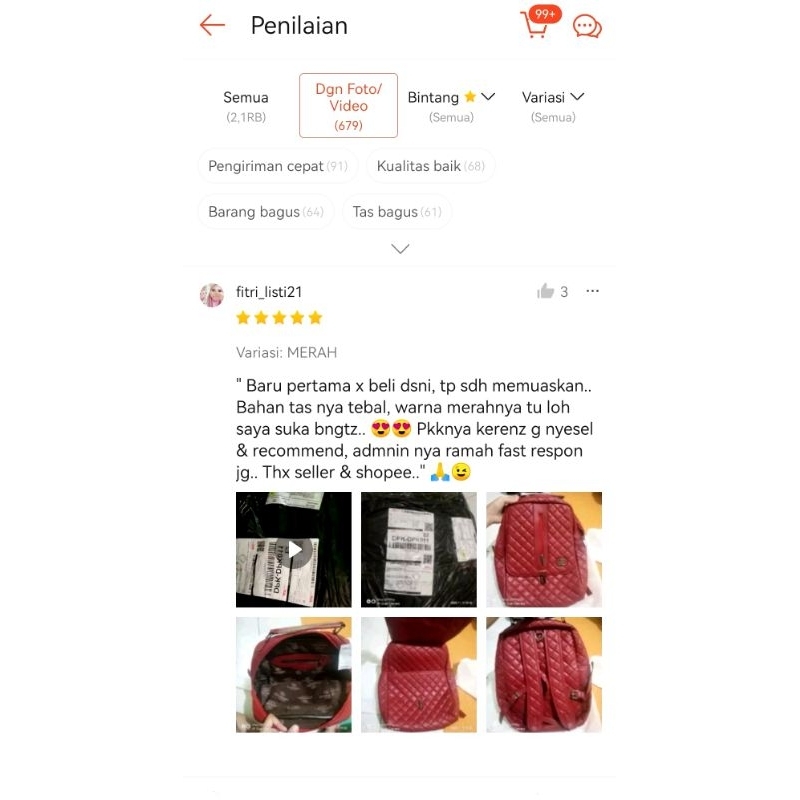View the review photo showing the bag's interior
Viewport: 800px width, 800px height.
pos(294,674)
